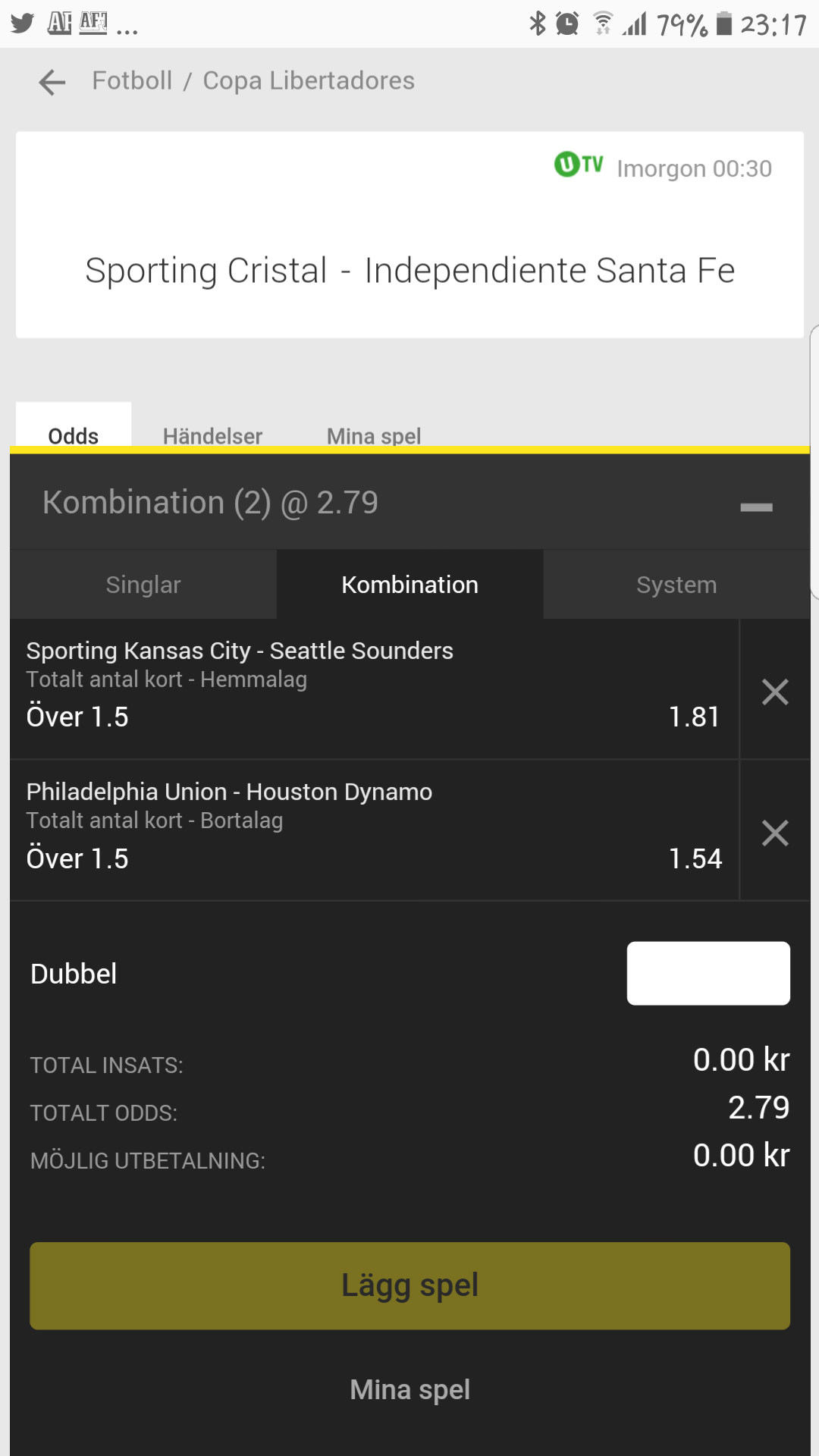Switch to the System tab
The height and width of the screenshot is (1456, 819).
[676, 585]
